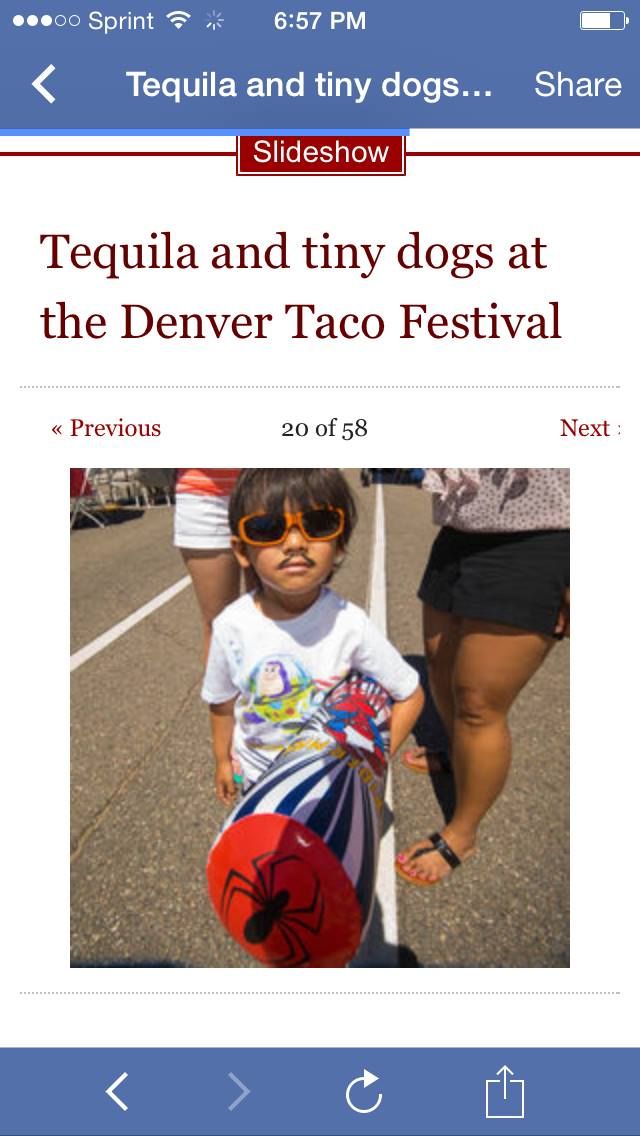Viewport: 640px width, 1136px height.
Task: Go back using the top-left arrow
Action: (x=44, y=85)
